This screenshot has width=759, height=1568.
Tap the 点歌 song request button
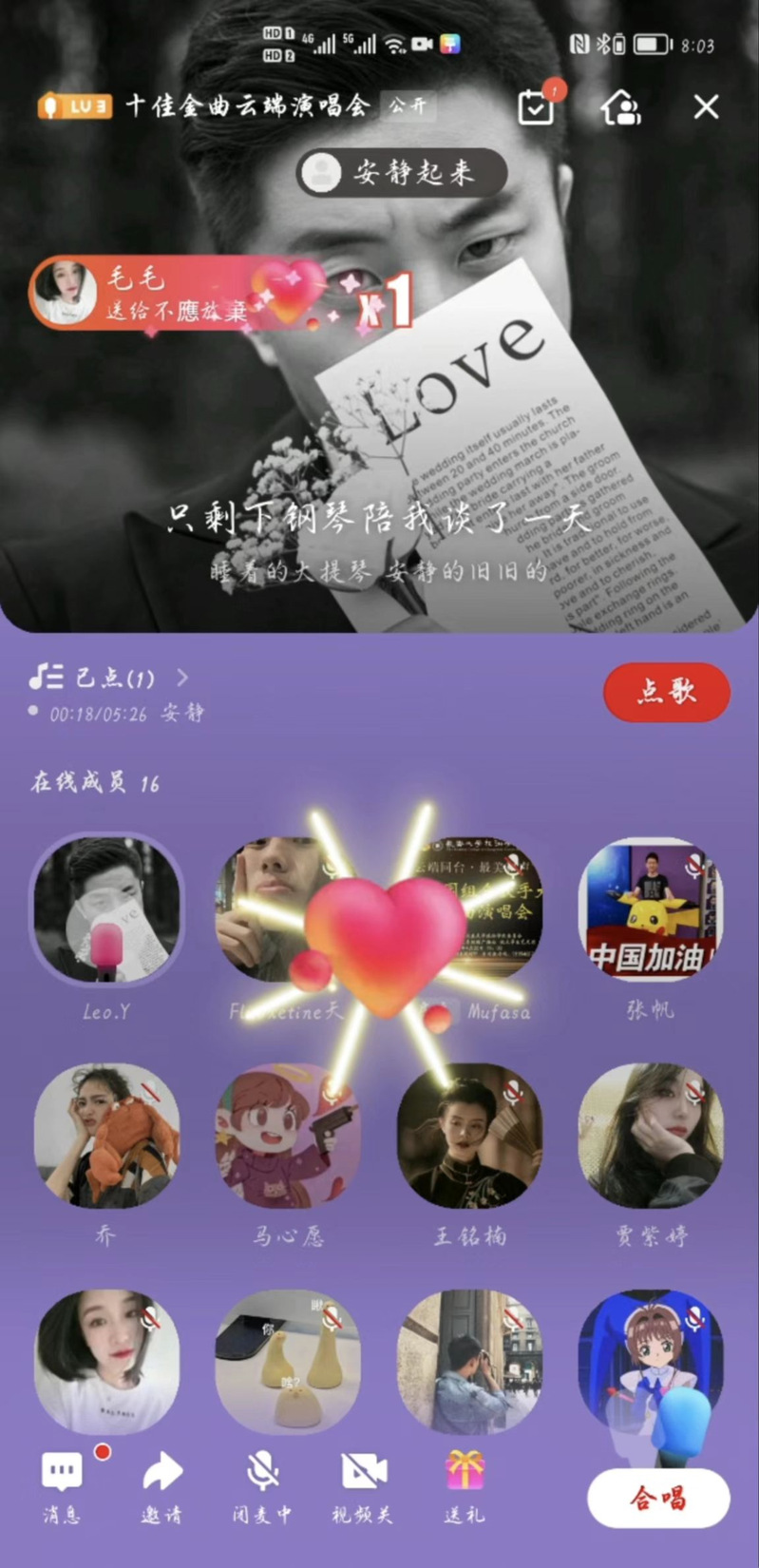[667, 691]
